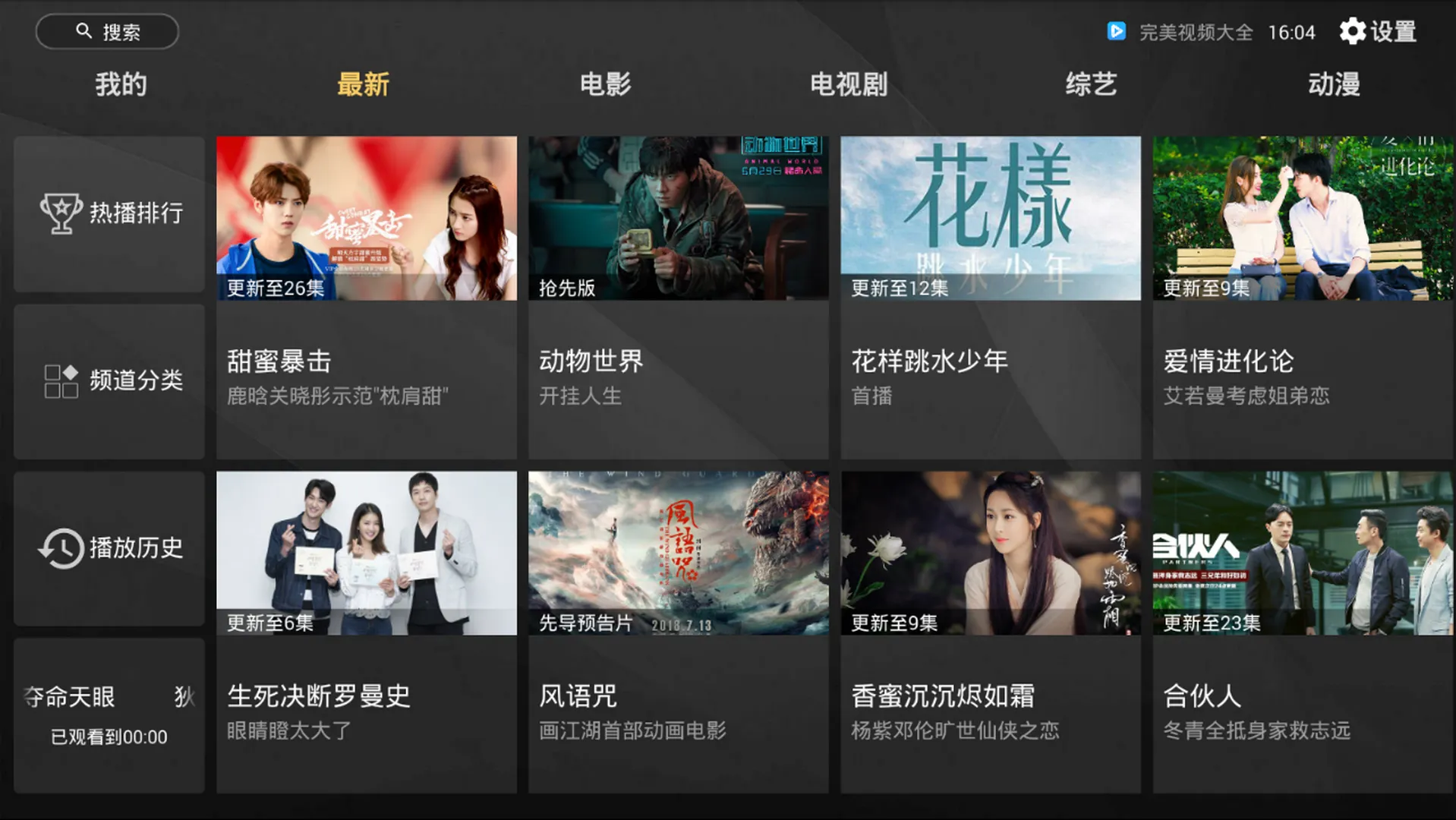Switch to the 电影 tab
The width and height of the screenshot is (1456, 820).
(x=605, y=84)
